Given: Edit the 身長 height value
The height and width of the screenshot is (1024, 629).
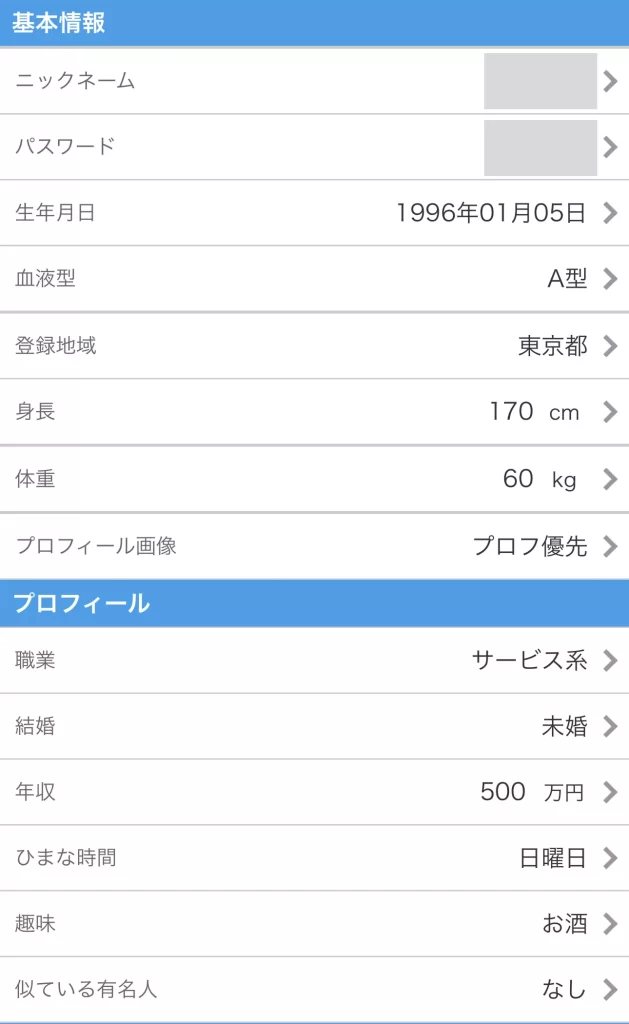Looking at the screenshot, I should [x=314, y=411].
